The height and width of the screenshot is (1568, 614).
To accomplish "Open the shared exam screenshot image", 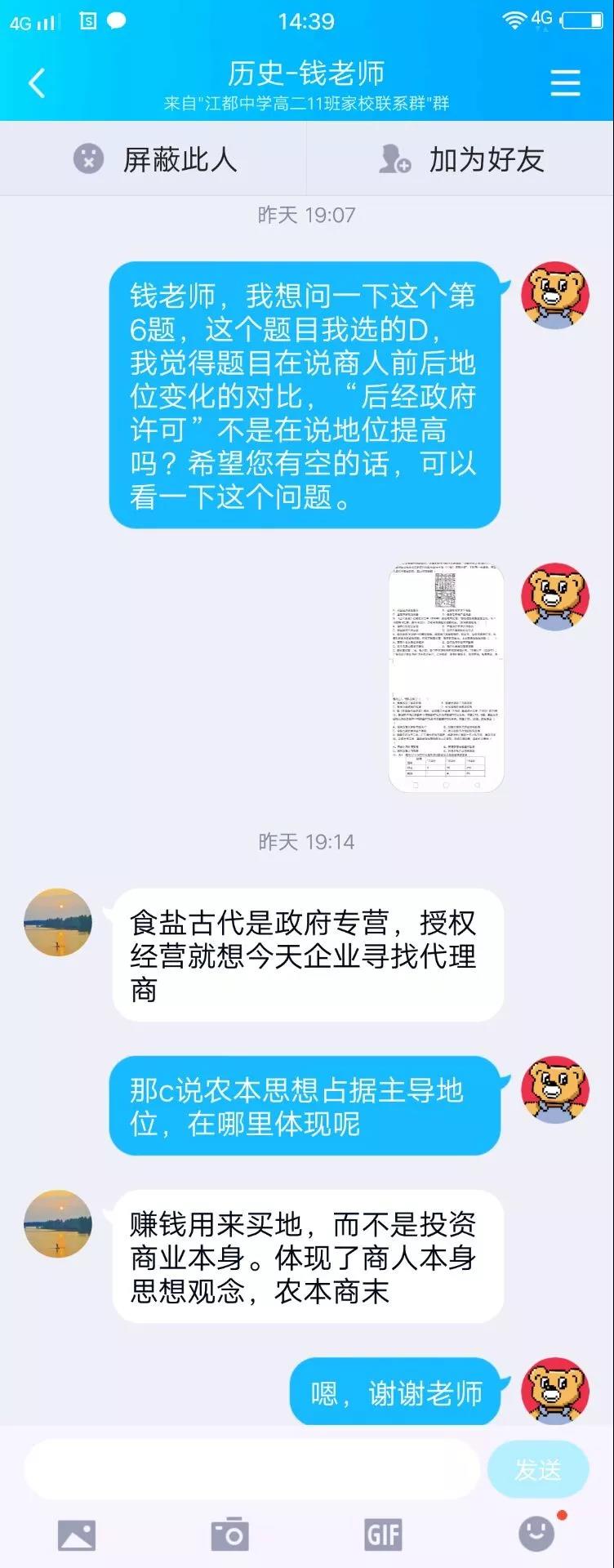I will coord(446,677).
